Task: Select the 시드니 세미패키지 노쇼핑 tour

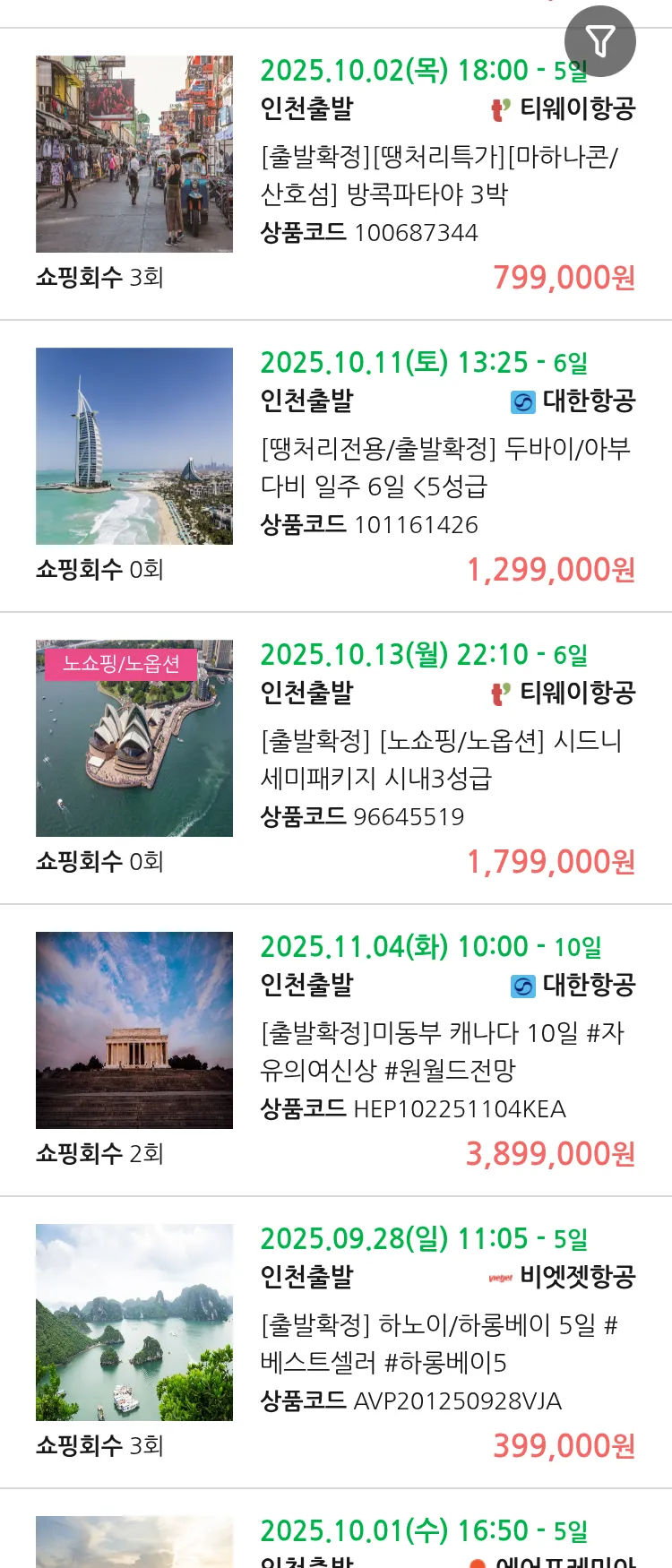Action: coord(441,759)
